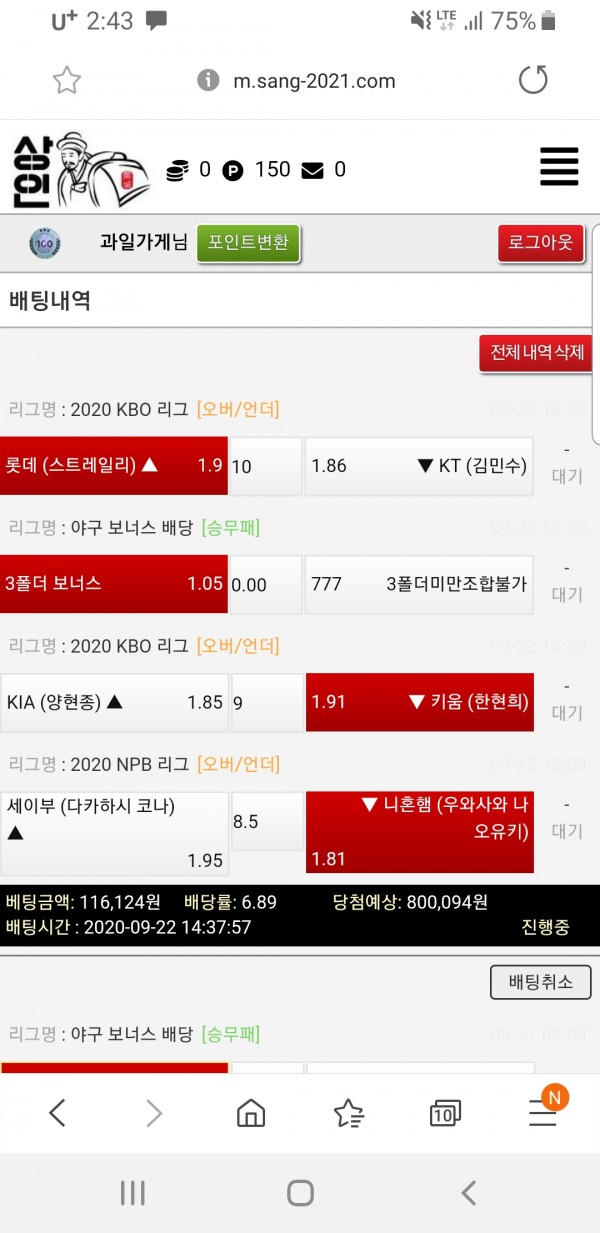Delete all history with 전체내역삭제
This screenshot has width=600, height=1233.
coord(536,353)
